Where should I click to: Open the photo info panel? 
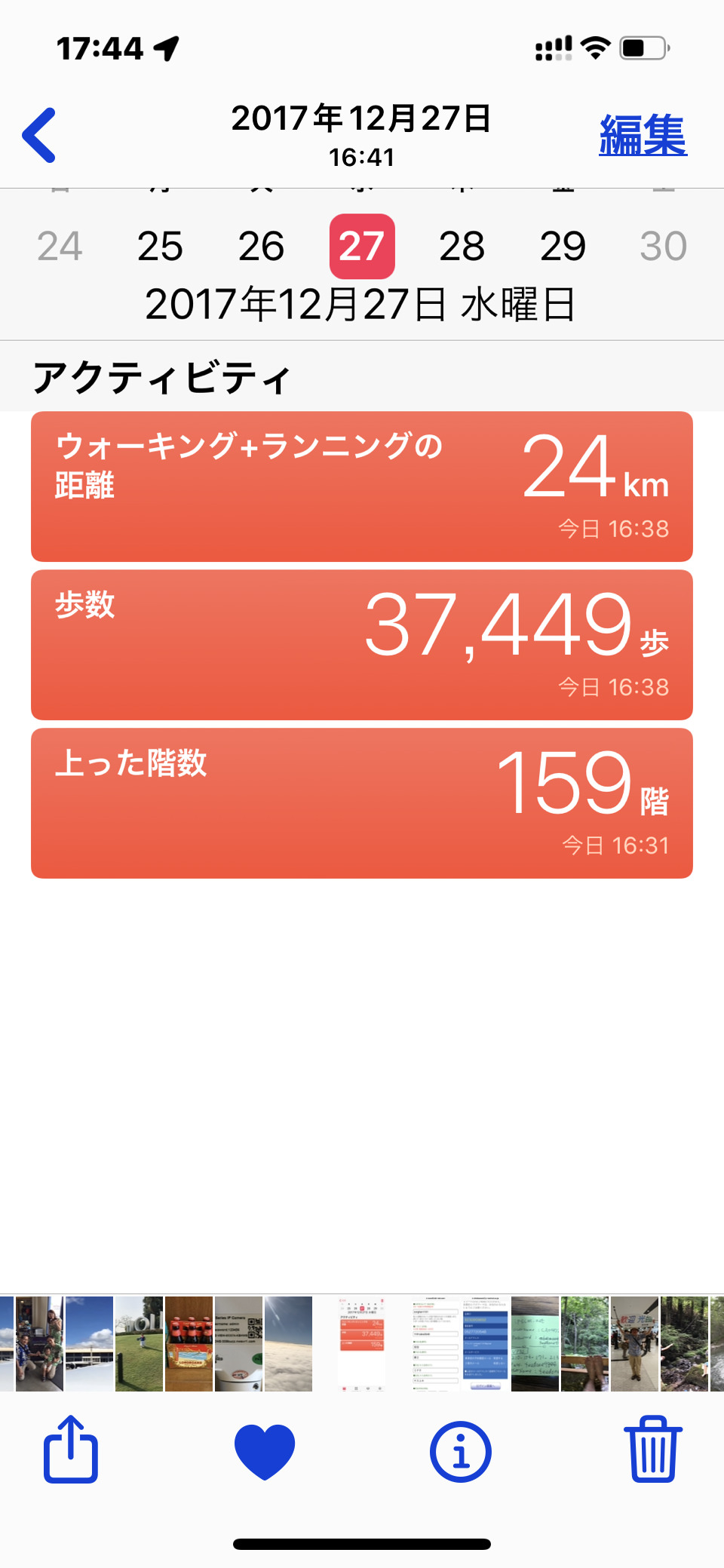coord(460,1450)
